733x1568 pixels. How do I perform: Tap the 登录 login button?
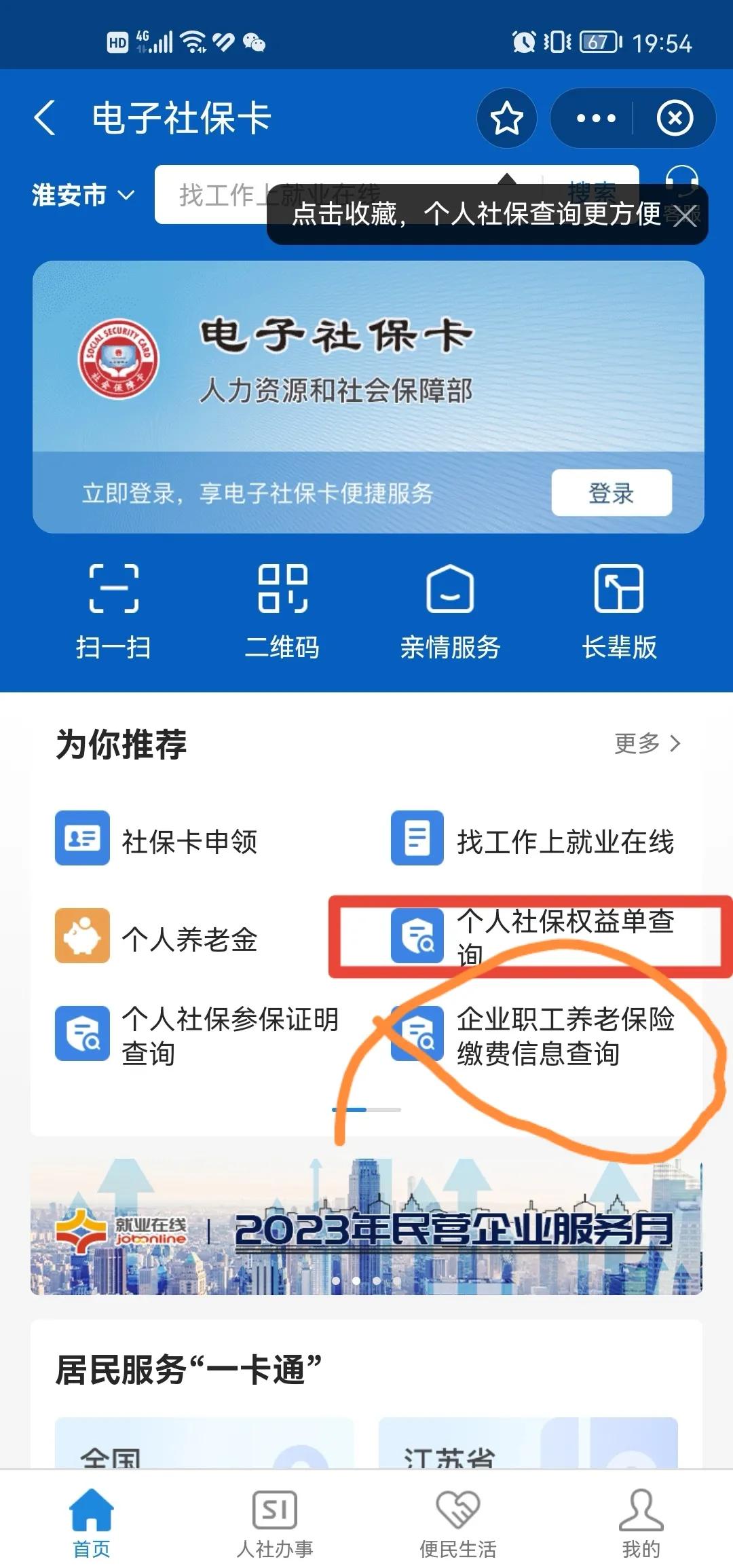coord(609,494)
